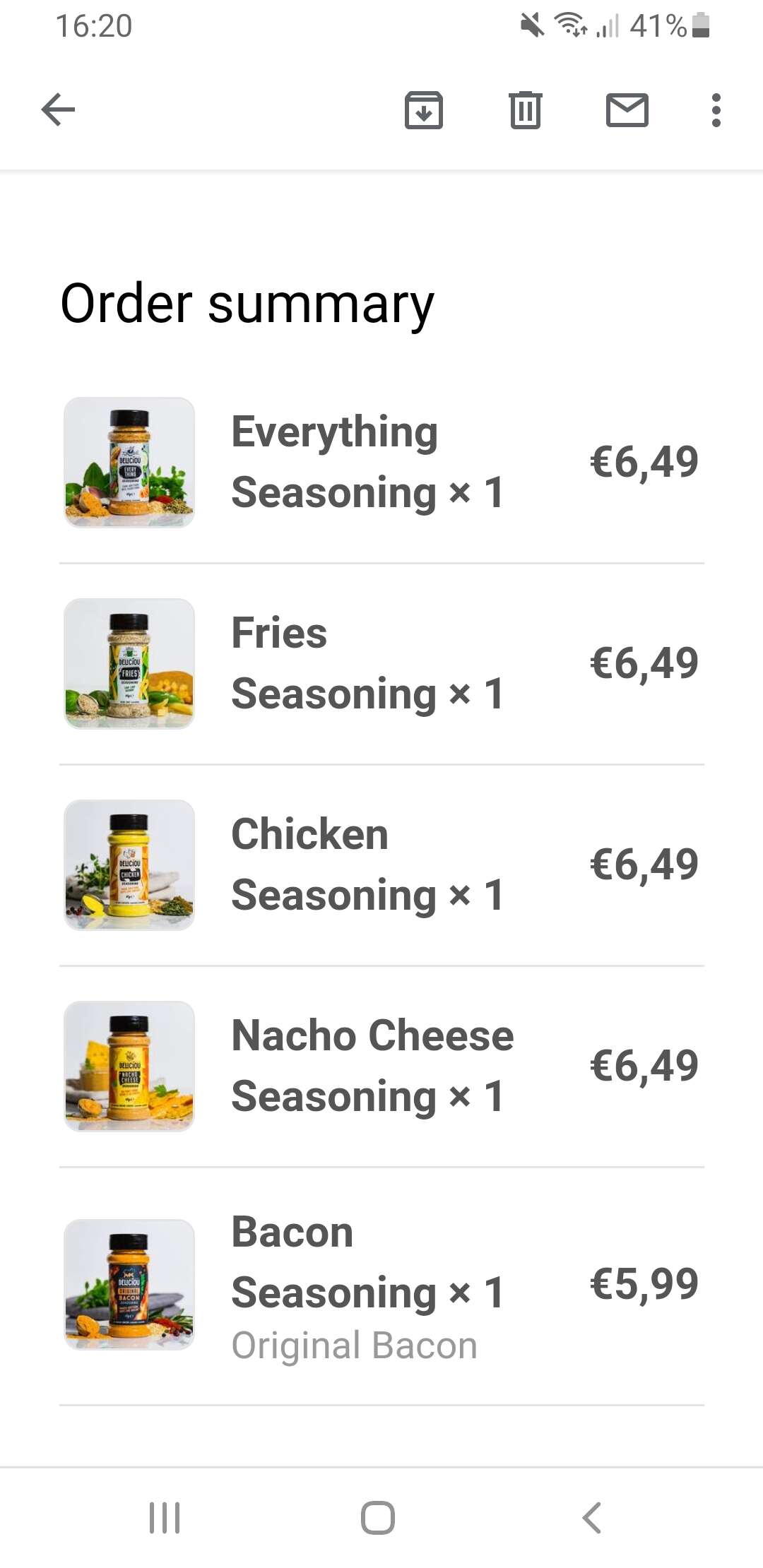Mark the email as unread
Viewport: 763px width, 1568px height.
tap(627, 110)
